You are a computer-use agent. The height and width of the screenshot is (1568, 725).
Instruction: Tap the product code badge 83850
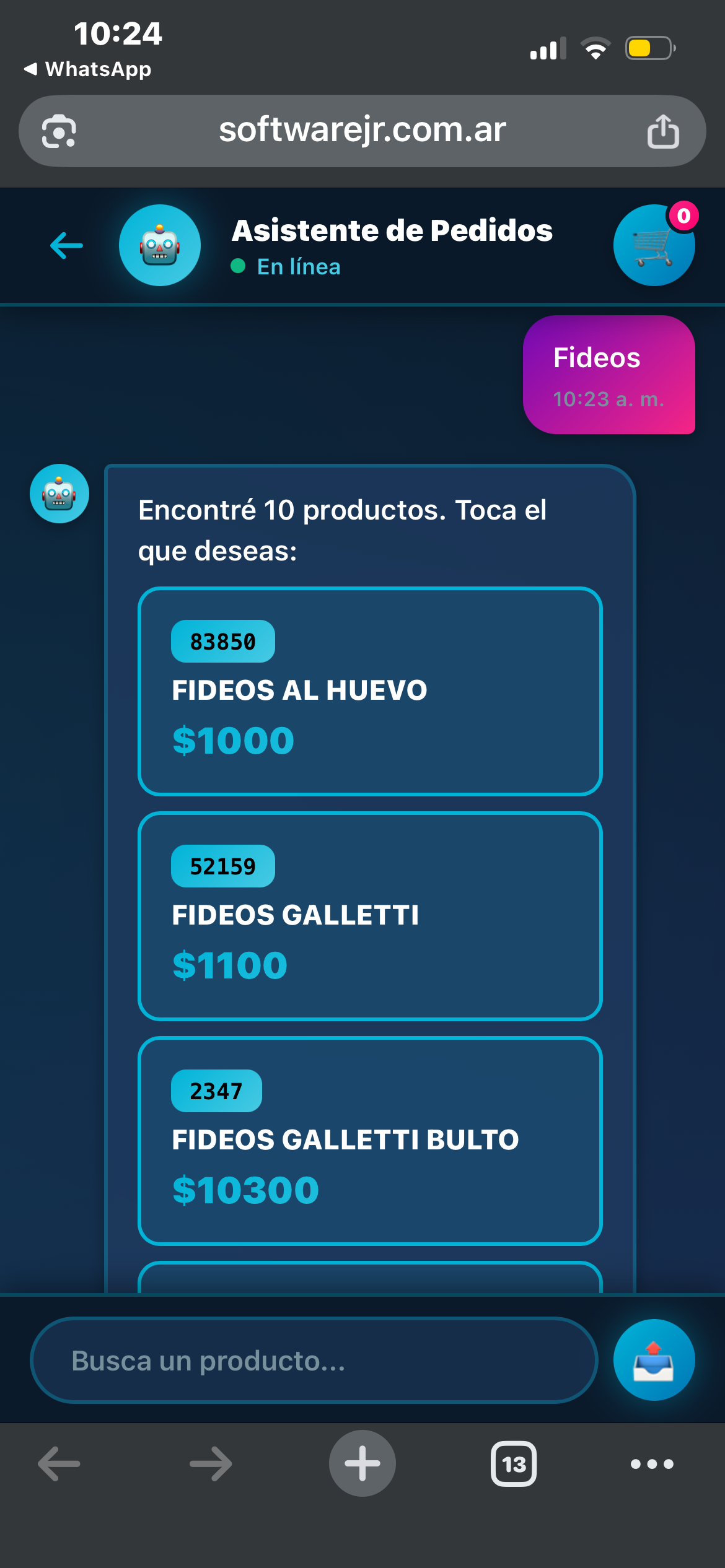223,641
